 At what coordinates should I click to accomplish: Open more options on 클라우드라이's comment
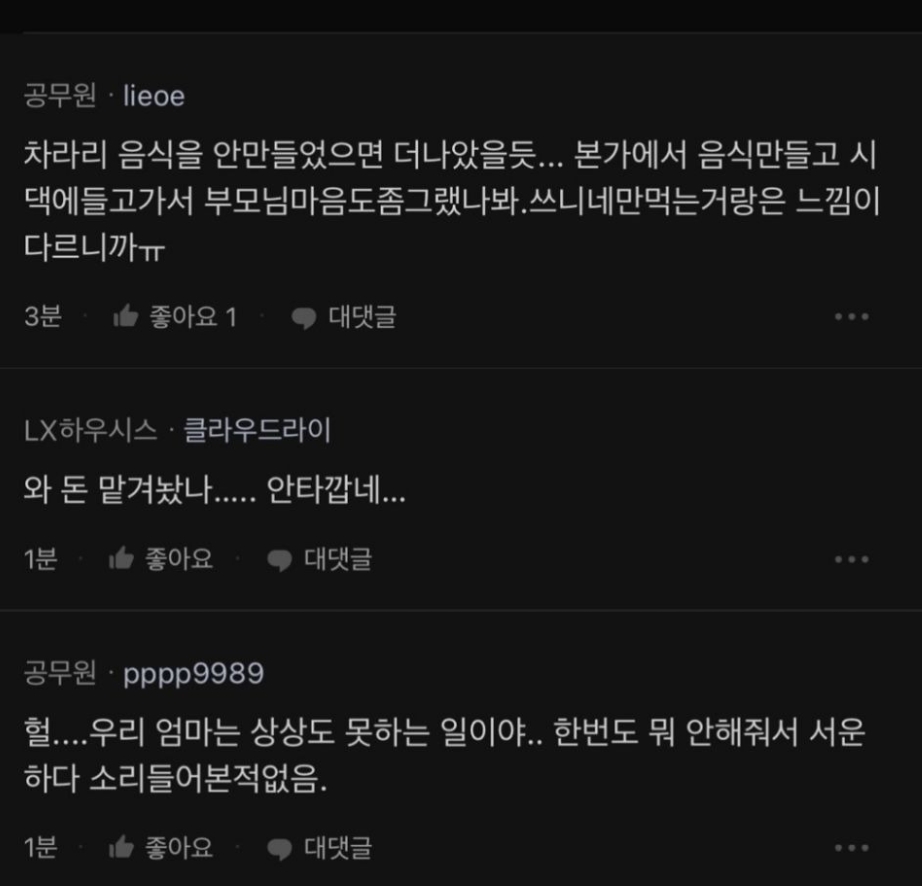pyautogui.click(x=851, y=559)
